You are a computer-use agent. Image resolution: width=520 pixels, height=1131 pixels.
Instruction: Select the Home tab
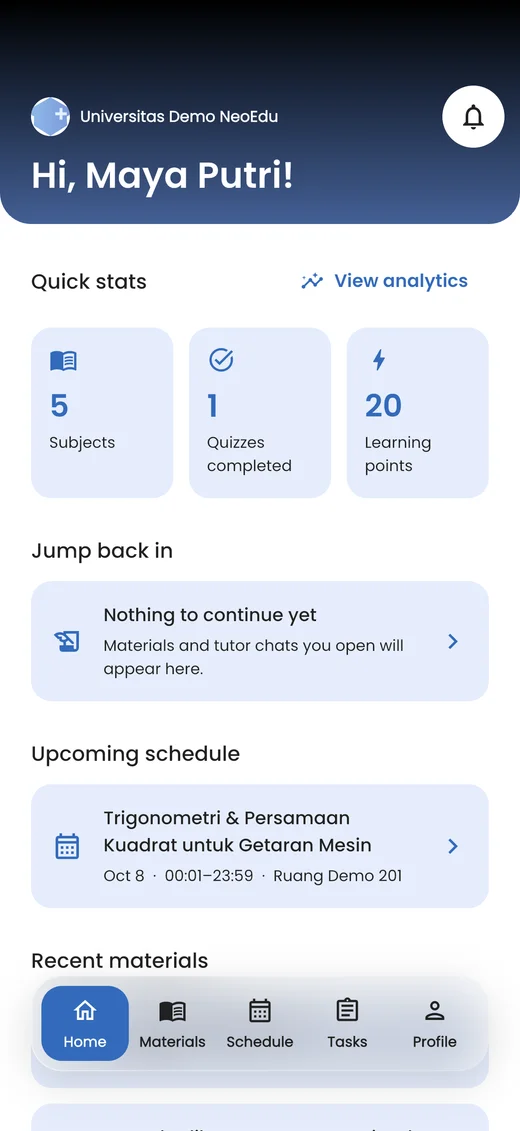(85, 1024)
